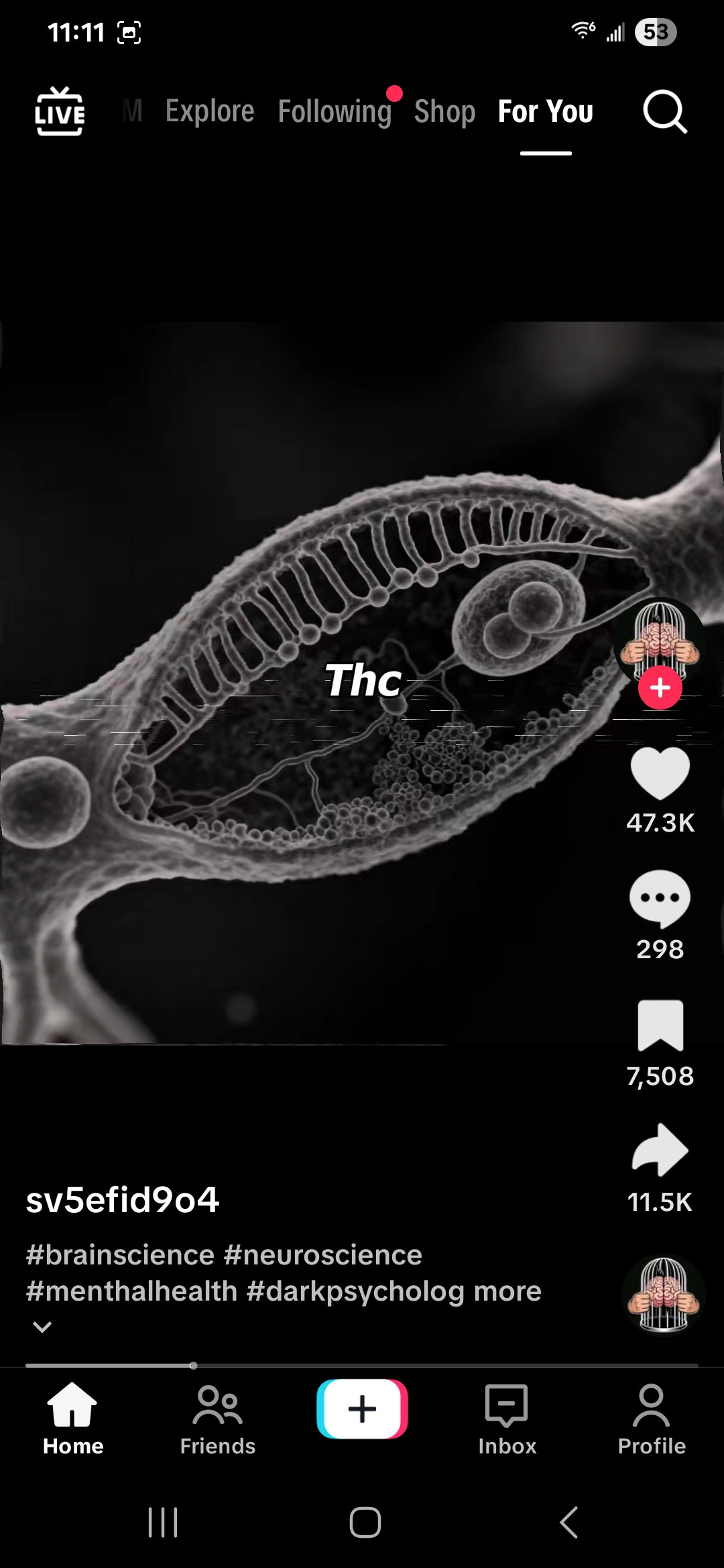The width and height of the screenshot is (724, 1568).
Task: Go back with the system back button
Action: click(x=568, y=1522)
